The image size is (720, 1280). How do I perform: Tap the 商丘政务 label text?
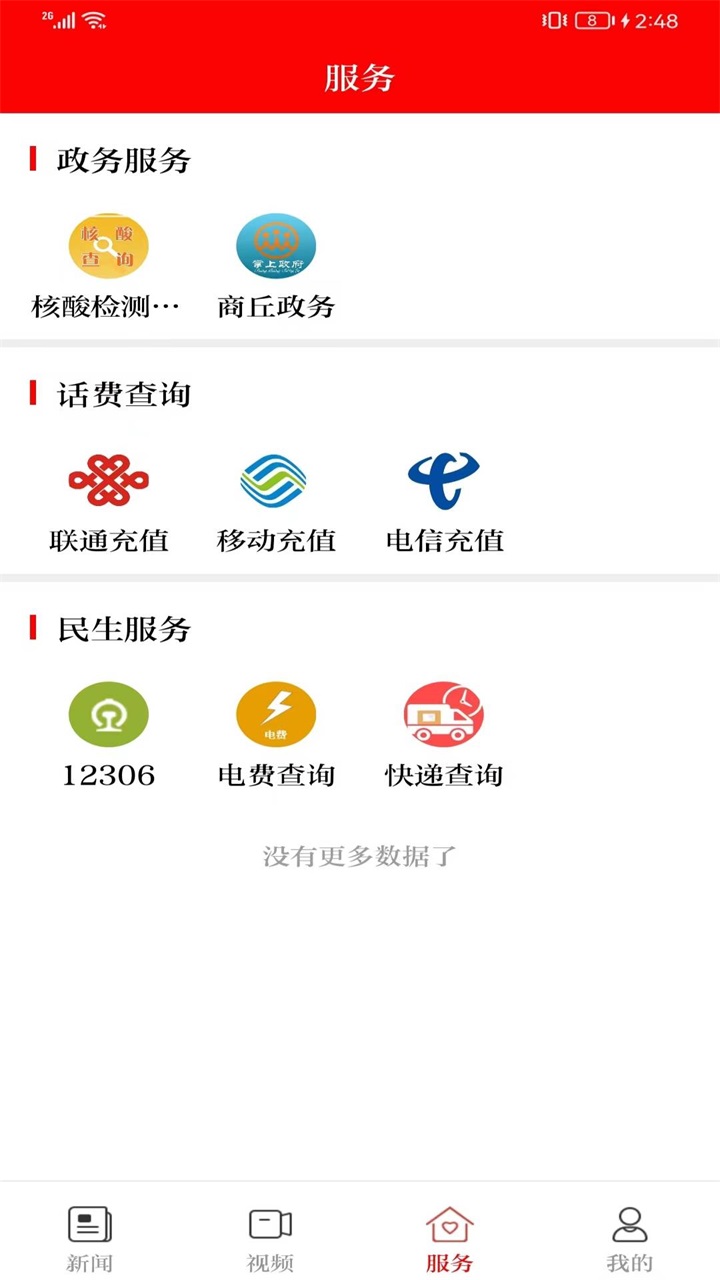pyautogui.click(x=275, y=306)
